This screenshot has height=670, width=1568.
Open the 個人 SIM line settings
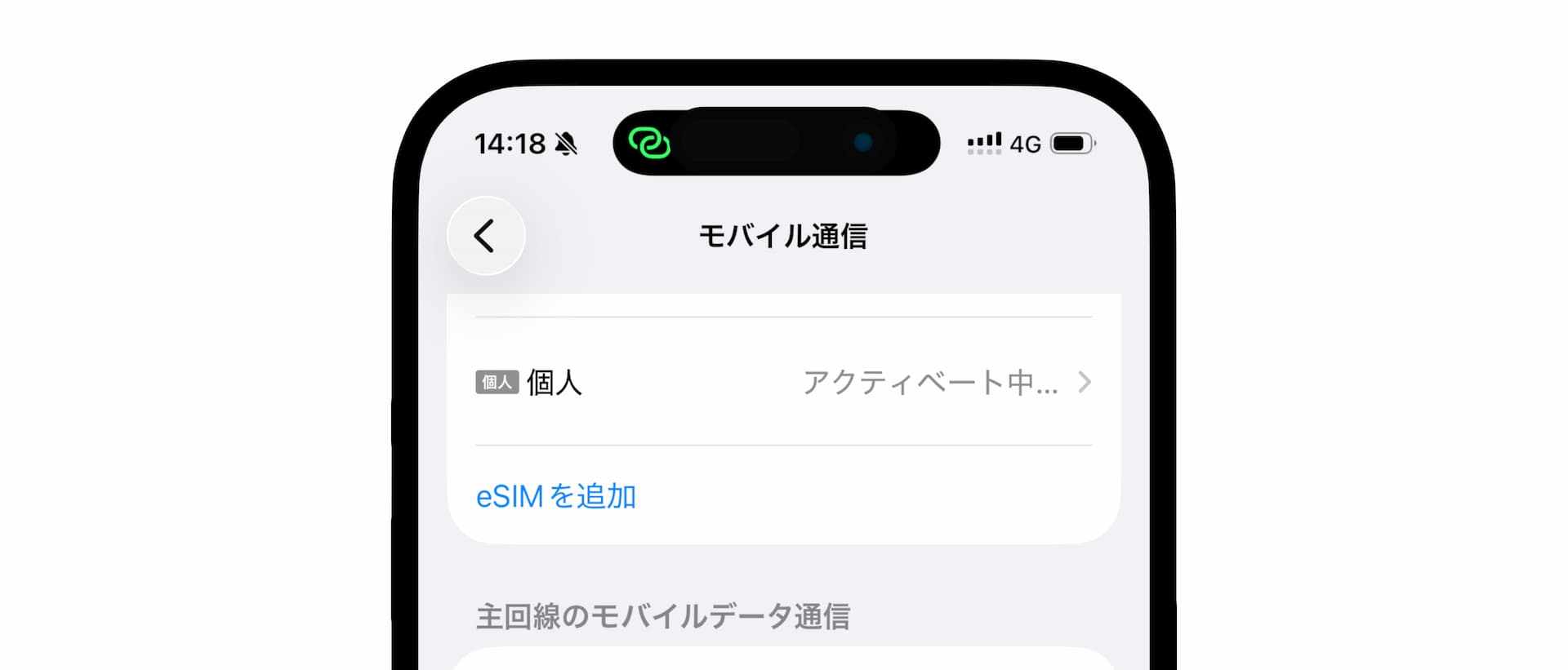point(782,382)
